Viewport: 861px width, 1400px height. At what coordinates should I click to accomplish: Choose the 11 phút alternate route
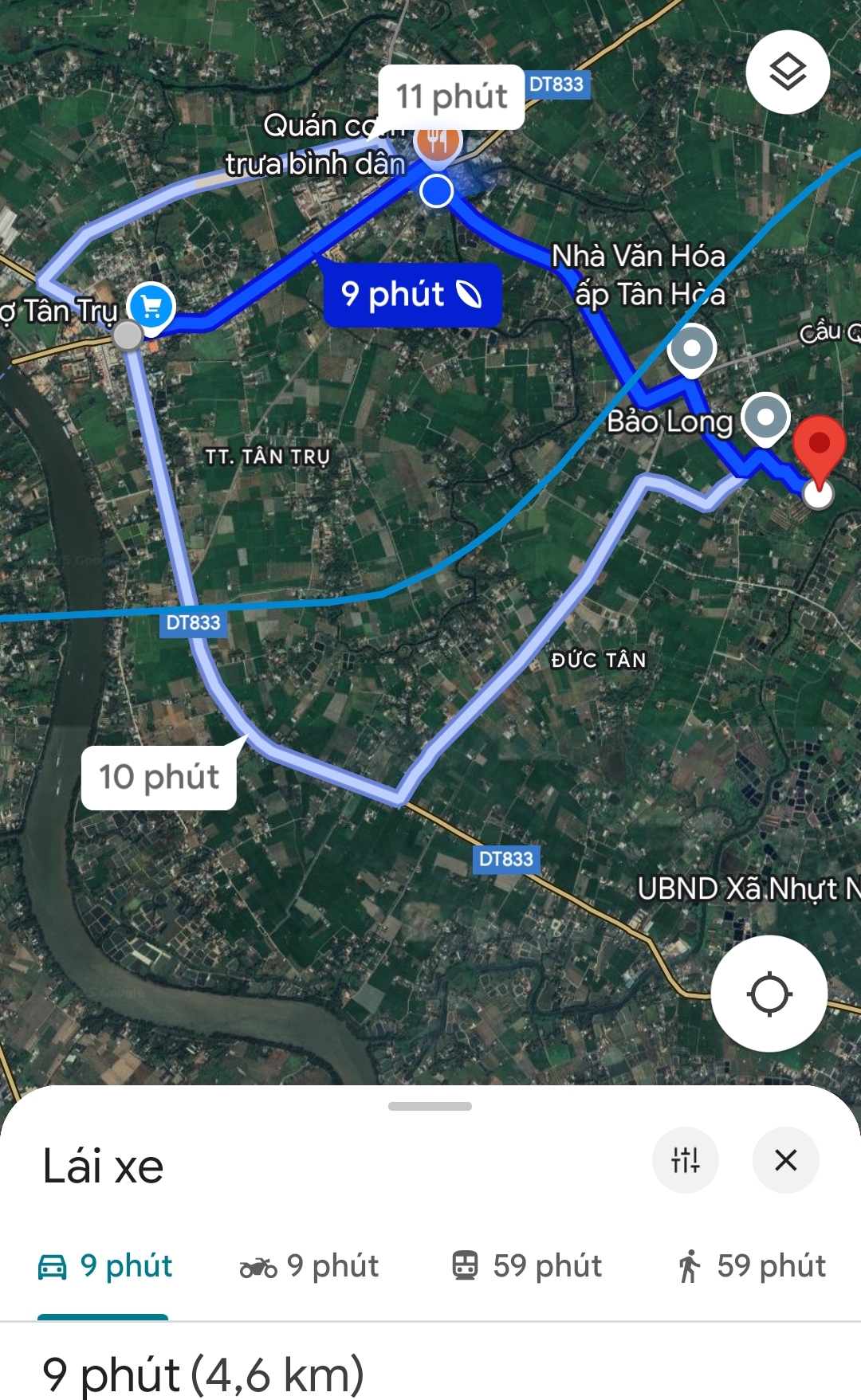pyautogui.click(x=451, y=97)
